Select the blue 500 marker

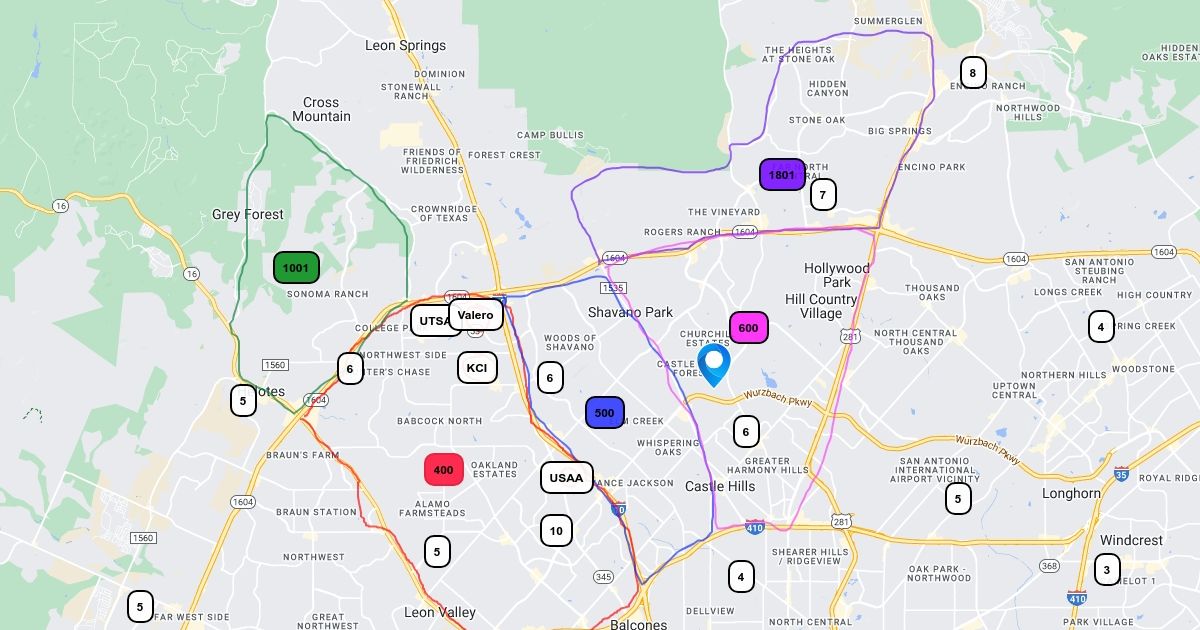[605, 413]
